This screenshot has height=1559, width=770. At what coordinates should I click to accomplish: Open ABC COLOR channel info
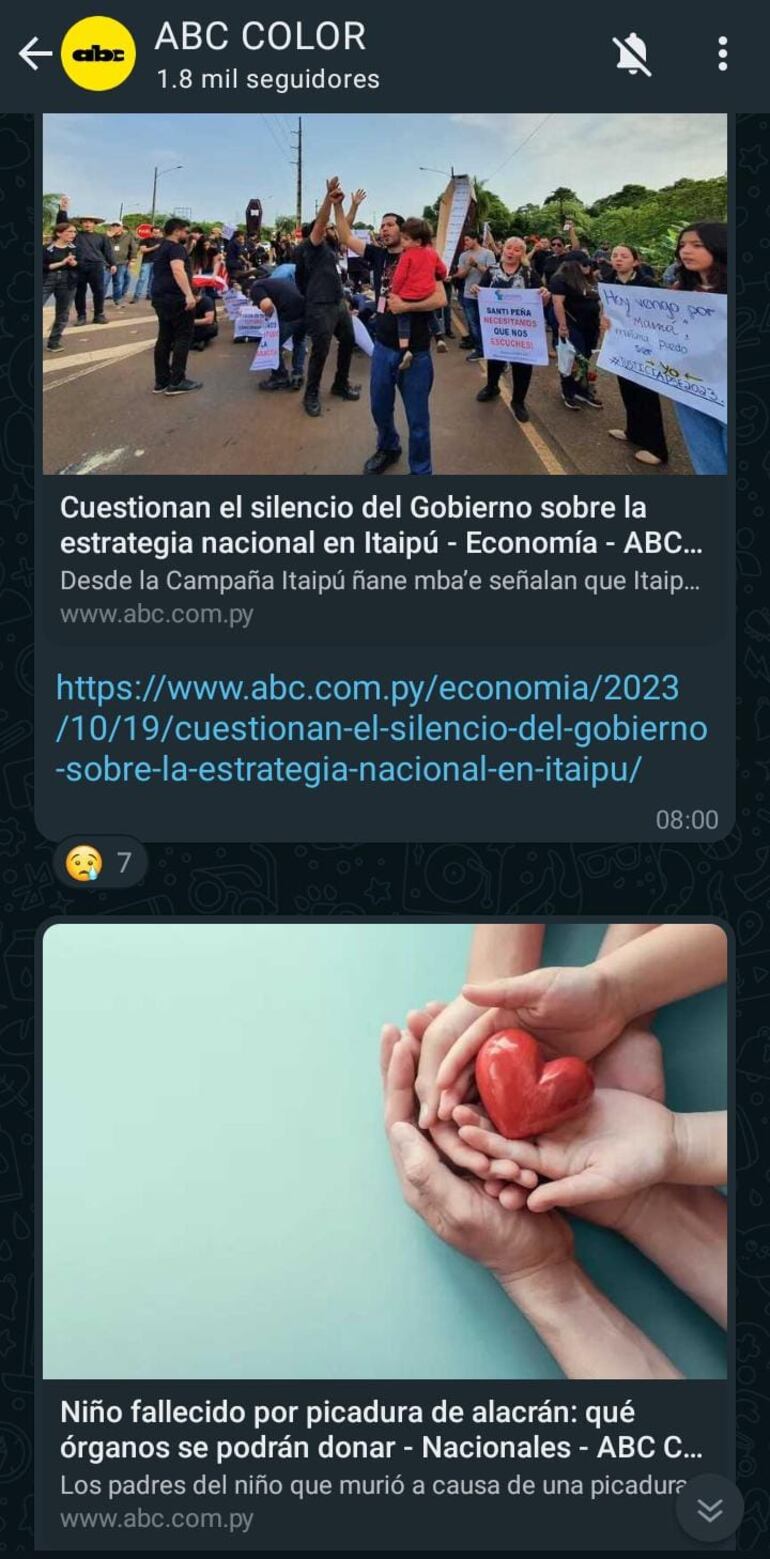(x=260, y=54)
